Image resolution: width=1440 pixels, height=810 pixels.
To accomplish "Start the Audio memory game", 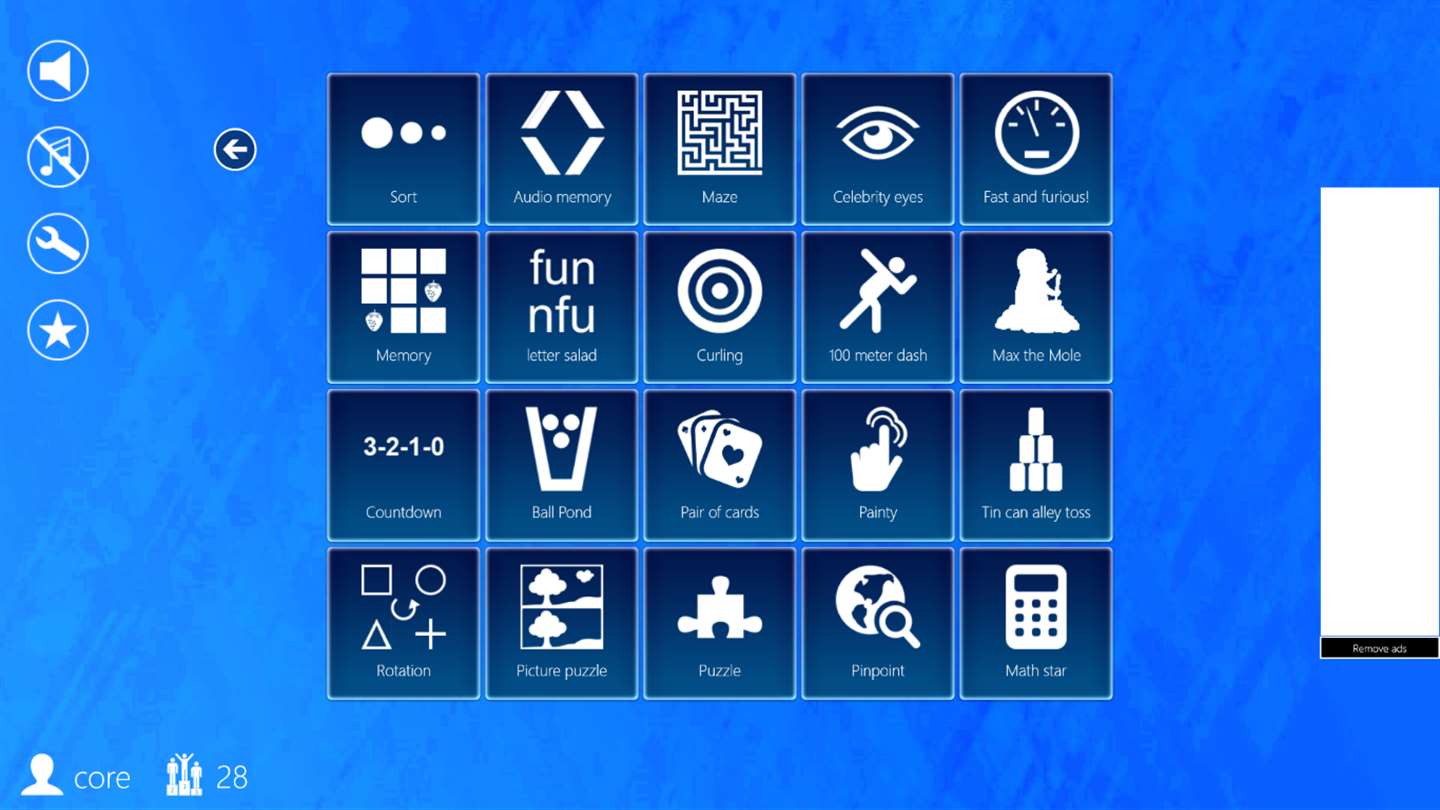I will 561,149.
